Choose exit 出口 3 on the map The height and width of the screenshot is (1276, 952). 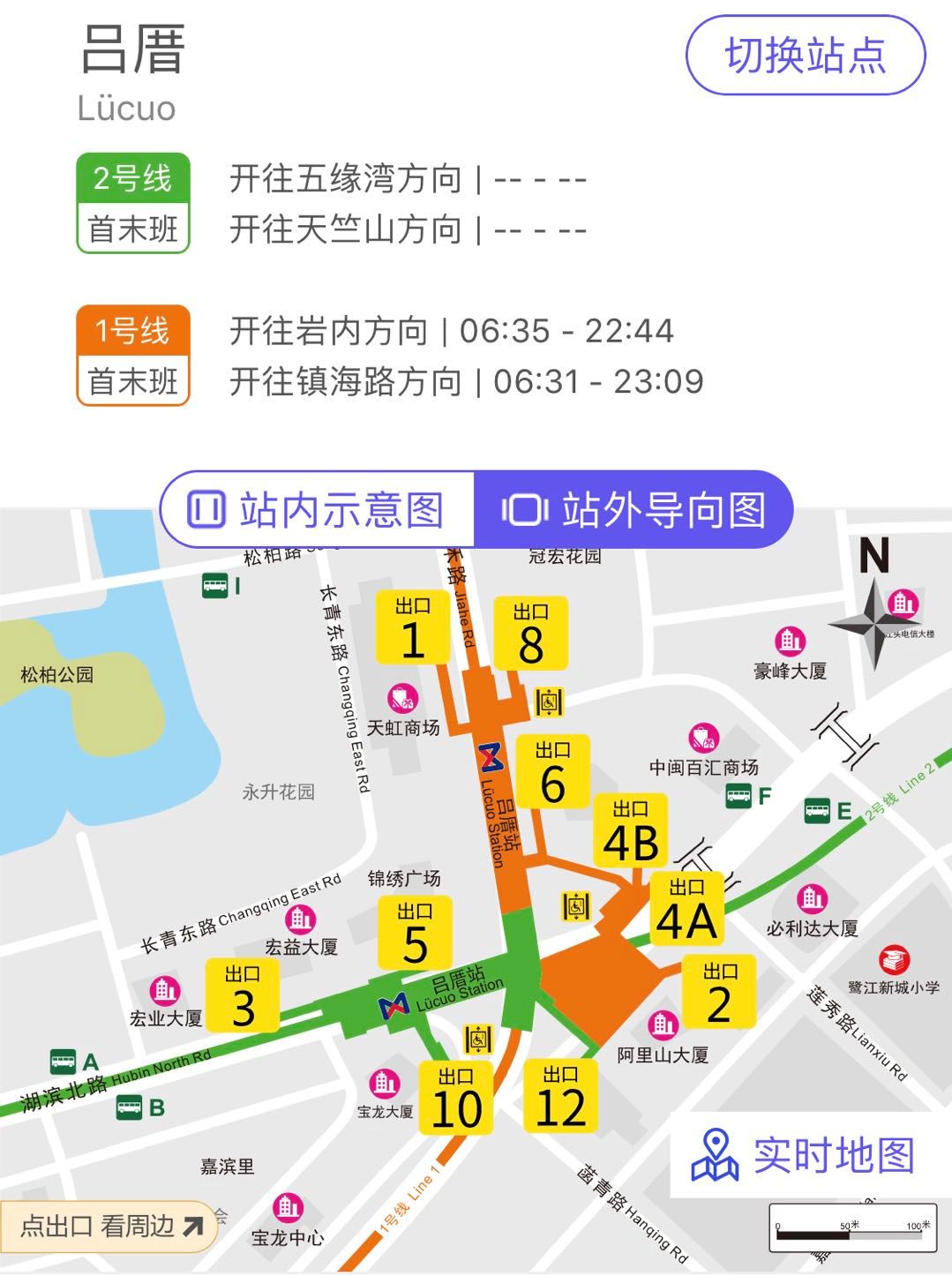[x=243, y=995]
